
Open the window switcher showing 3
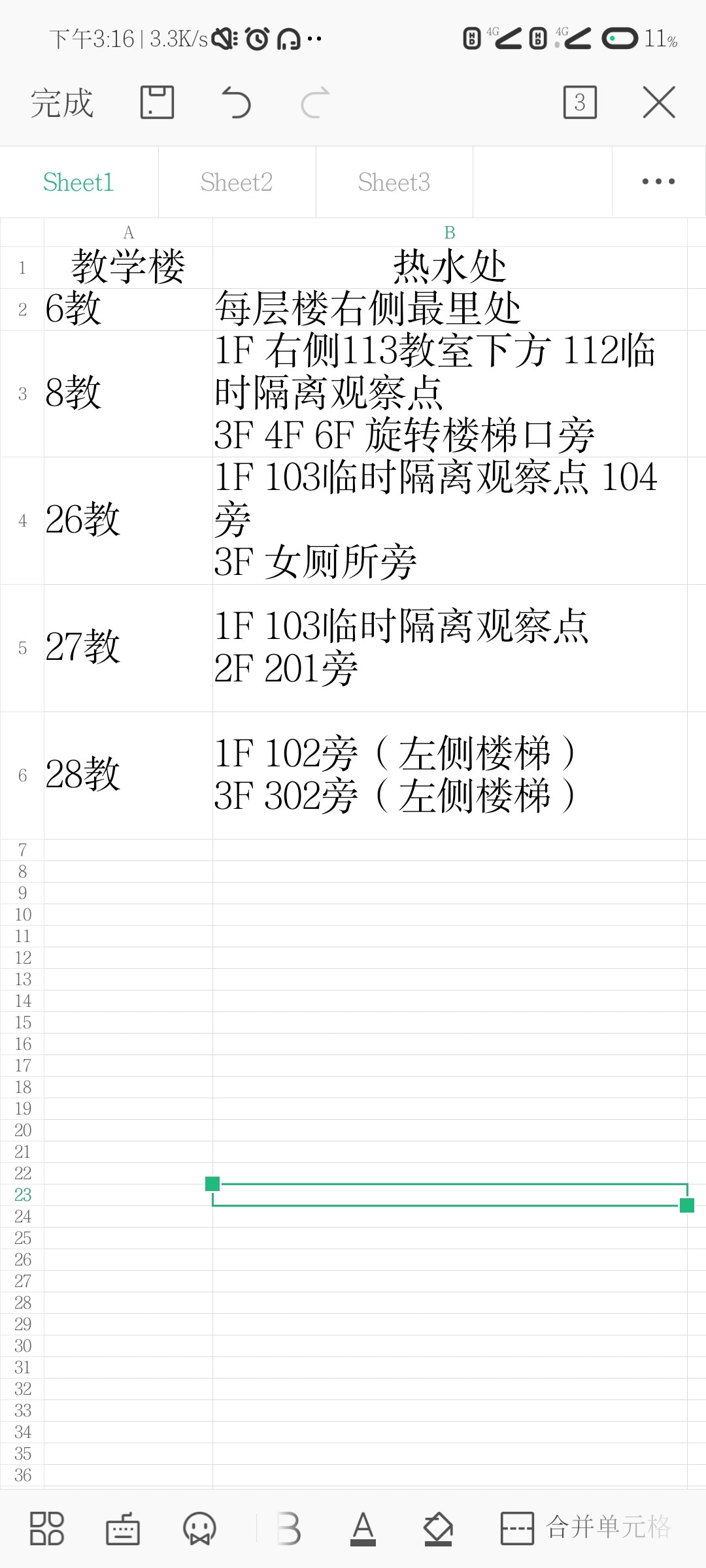coord(580,103)
